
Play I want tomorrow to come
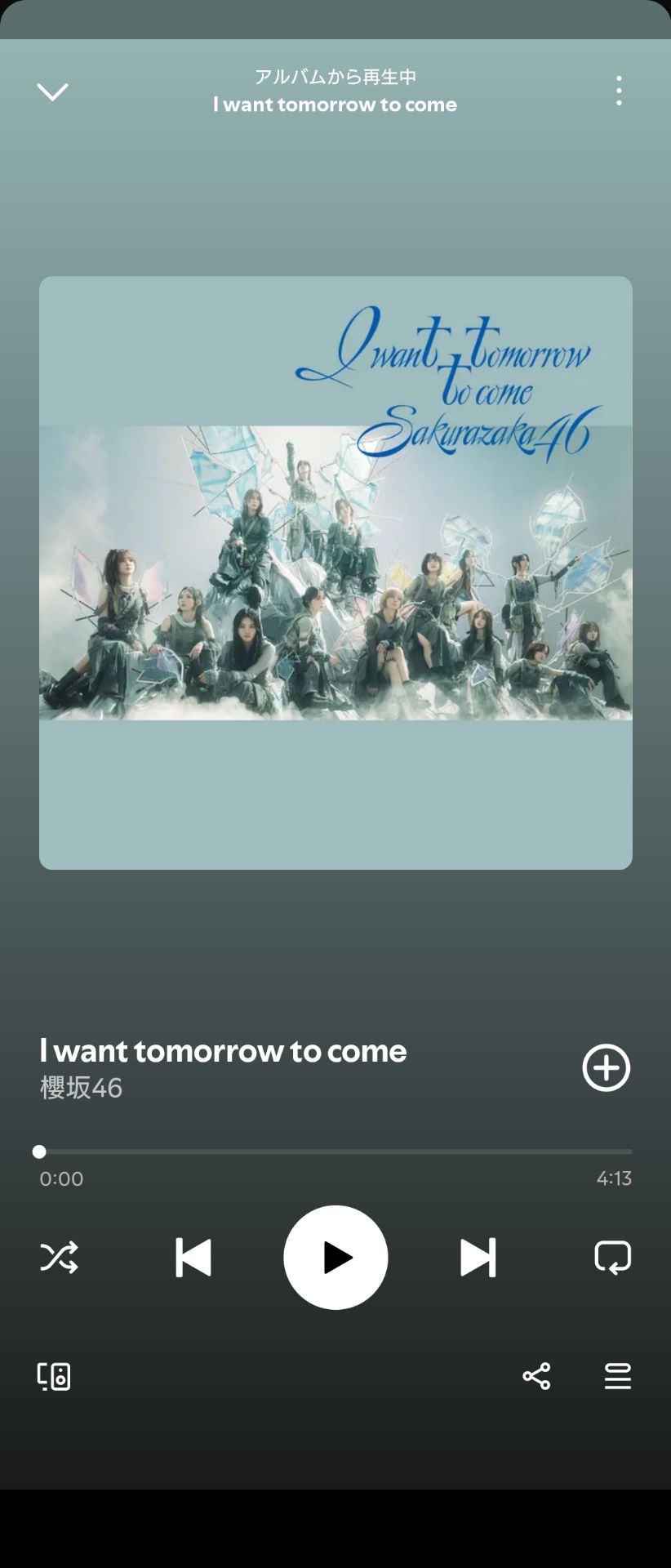pyautogui.click(x=335, y=1258)
